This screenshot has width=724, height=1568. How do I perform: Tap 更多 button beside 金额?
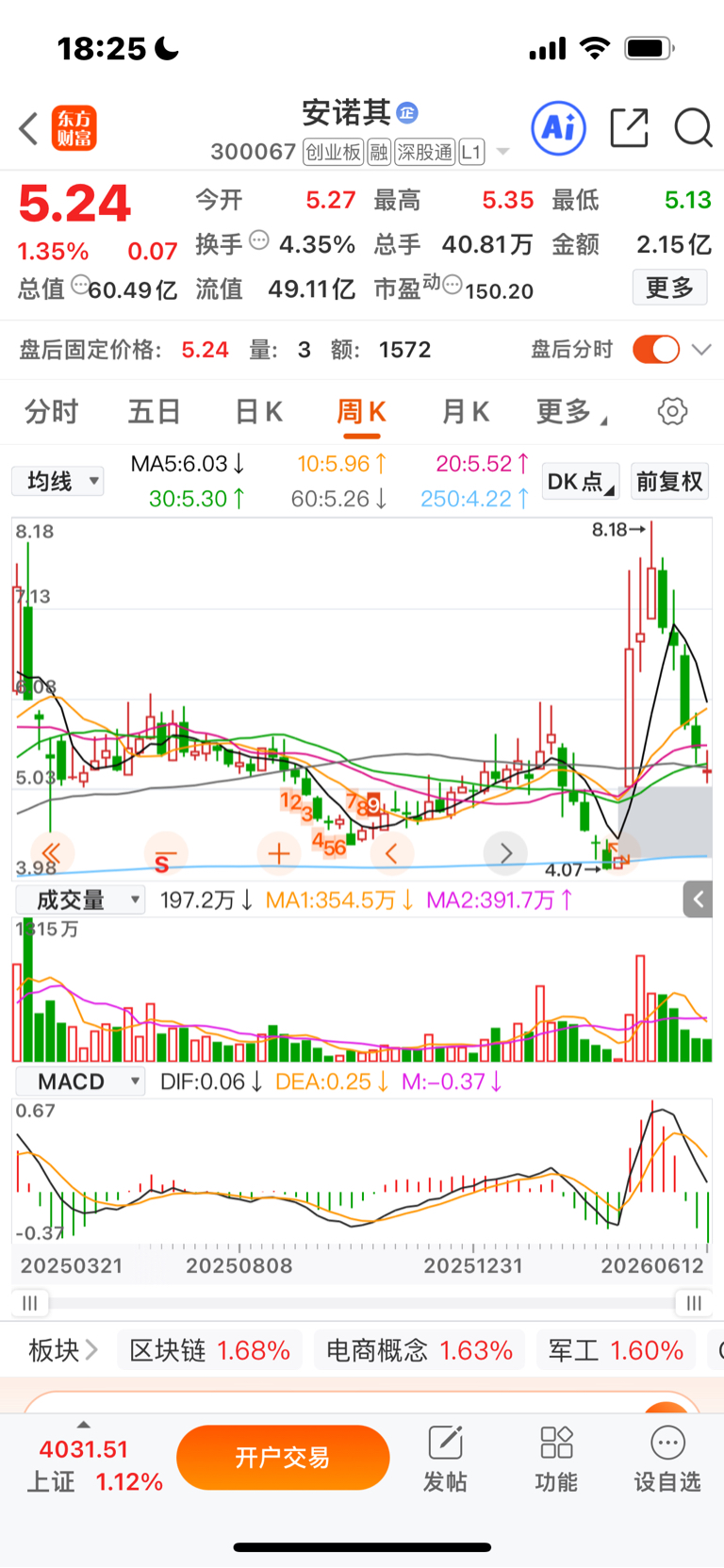[669, 288]
